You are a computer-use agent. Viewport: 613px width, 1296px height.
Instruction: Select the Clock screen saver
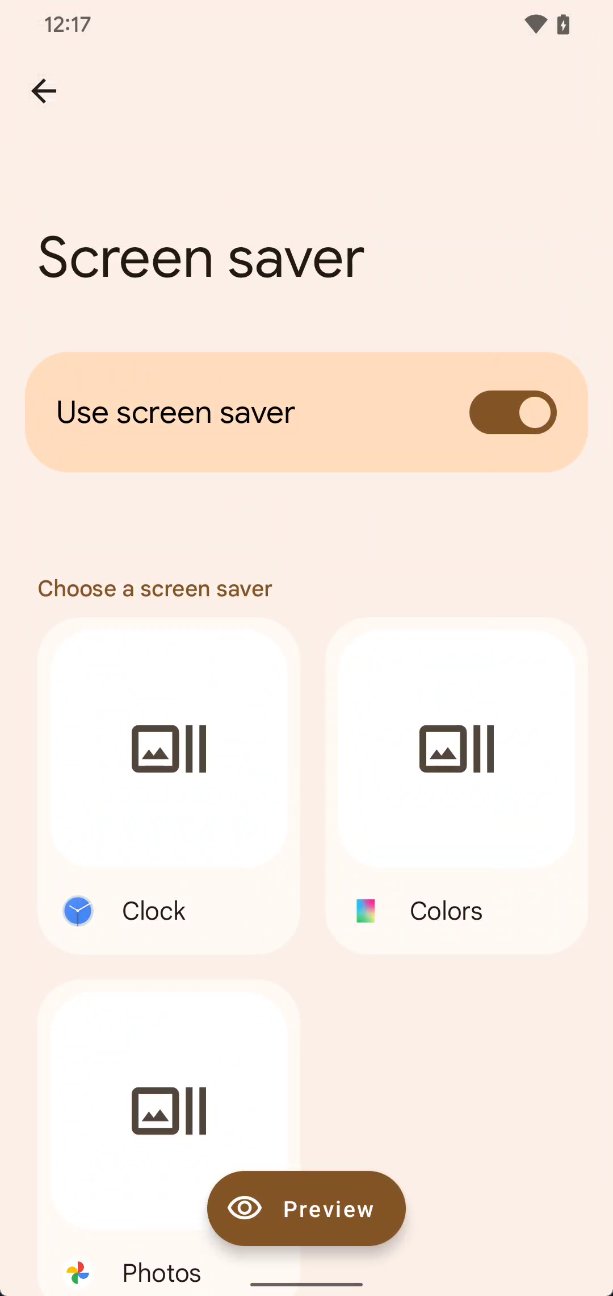tap(168, 786)
